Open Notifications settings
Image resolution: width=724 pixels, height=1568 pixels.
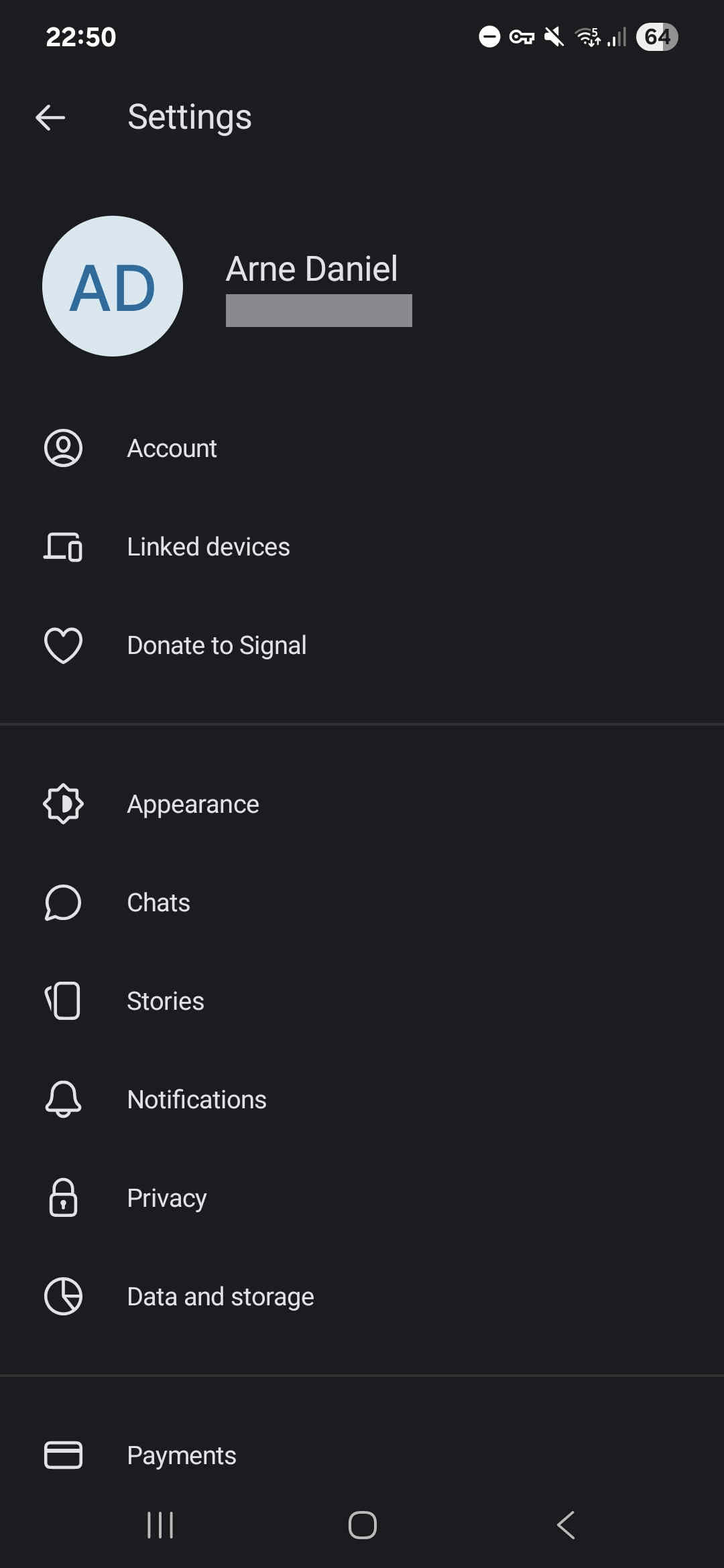[x=362, y=1100]
